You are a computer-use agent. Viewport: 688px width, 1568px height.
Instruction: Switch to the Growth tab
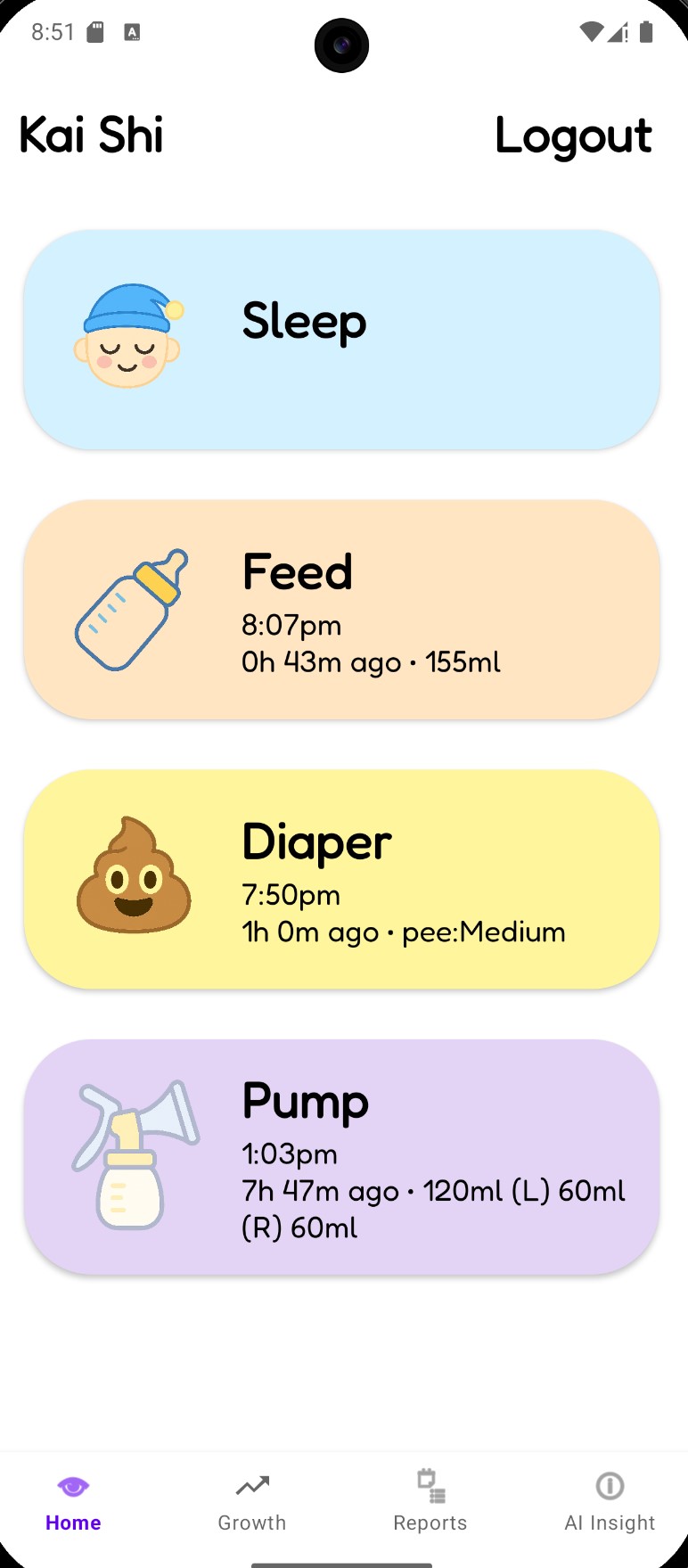tap(252, 1503)
